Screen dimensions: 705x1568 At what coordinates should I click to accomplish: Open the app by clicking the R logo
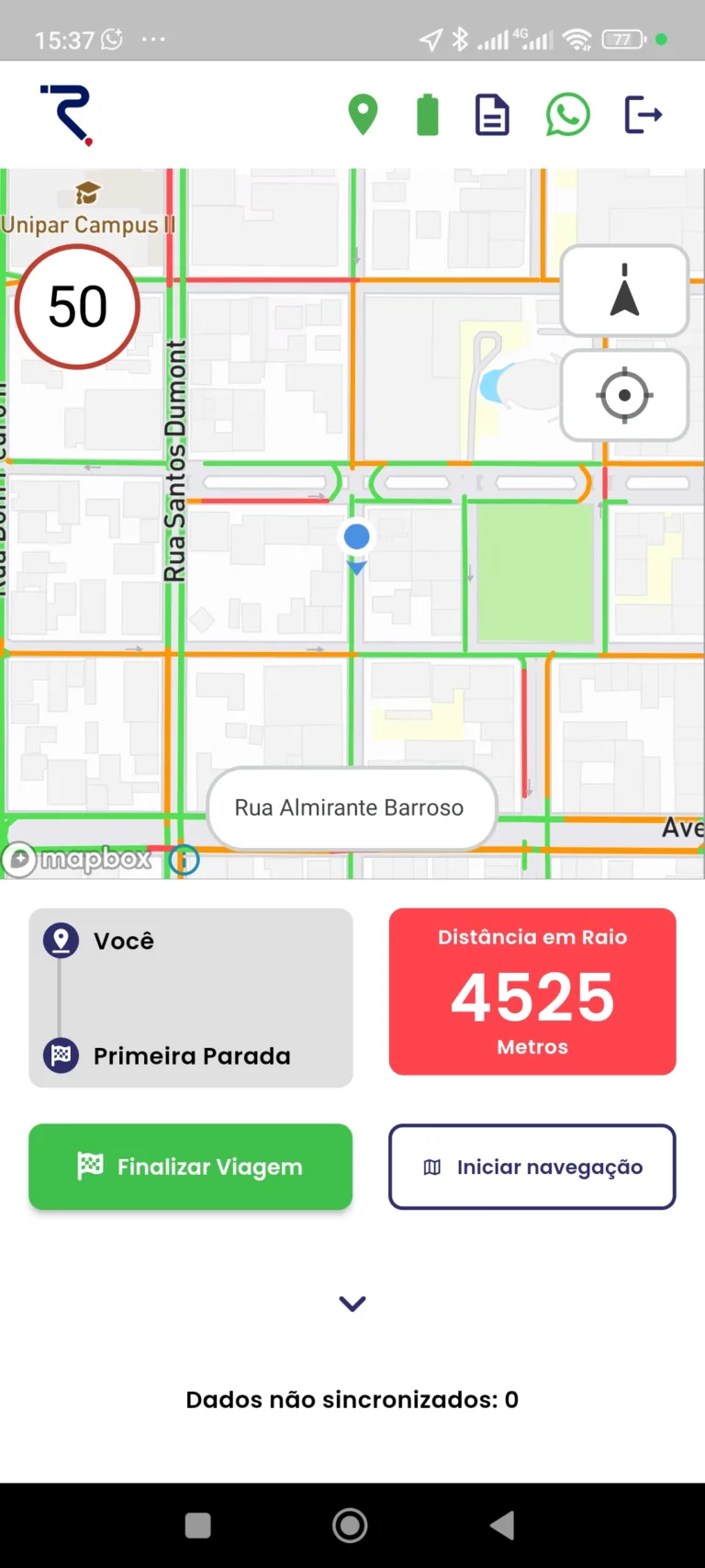click(65, 114)
